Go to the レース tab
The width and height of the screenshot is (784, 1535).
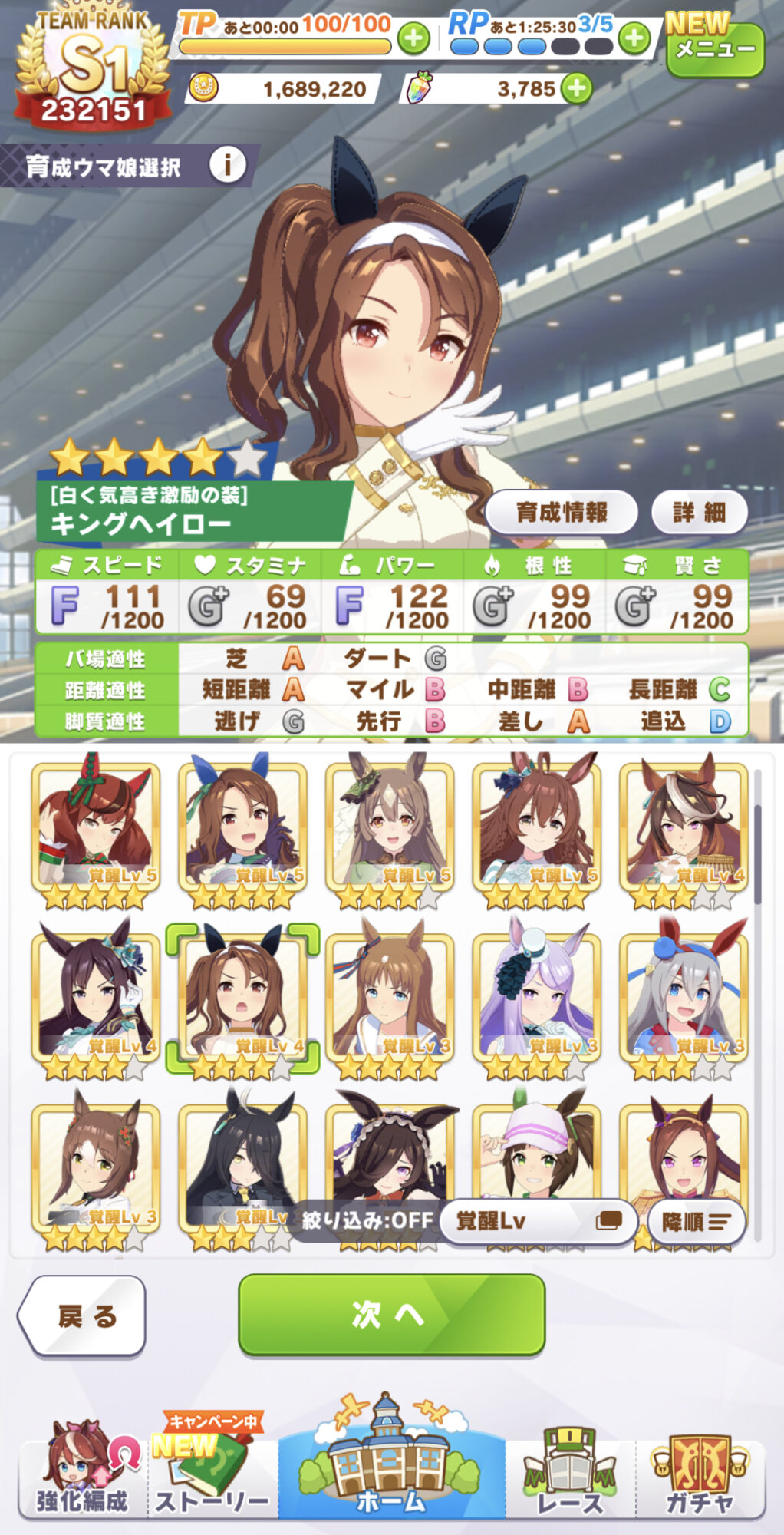570,1474
